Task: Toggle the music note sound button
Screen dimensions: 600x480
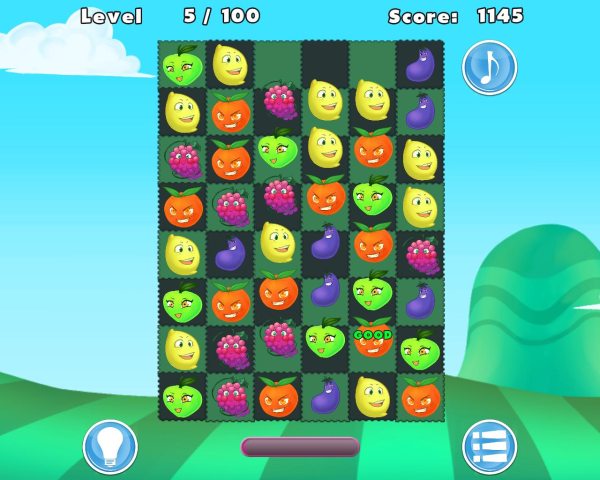Action: tap(489, 67)
